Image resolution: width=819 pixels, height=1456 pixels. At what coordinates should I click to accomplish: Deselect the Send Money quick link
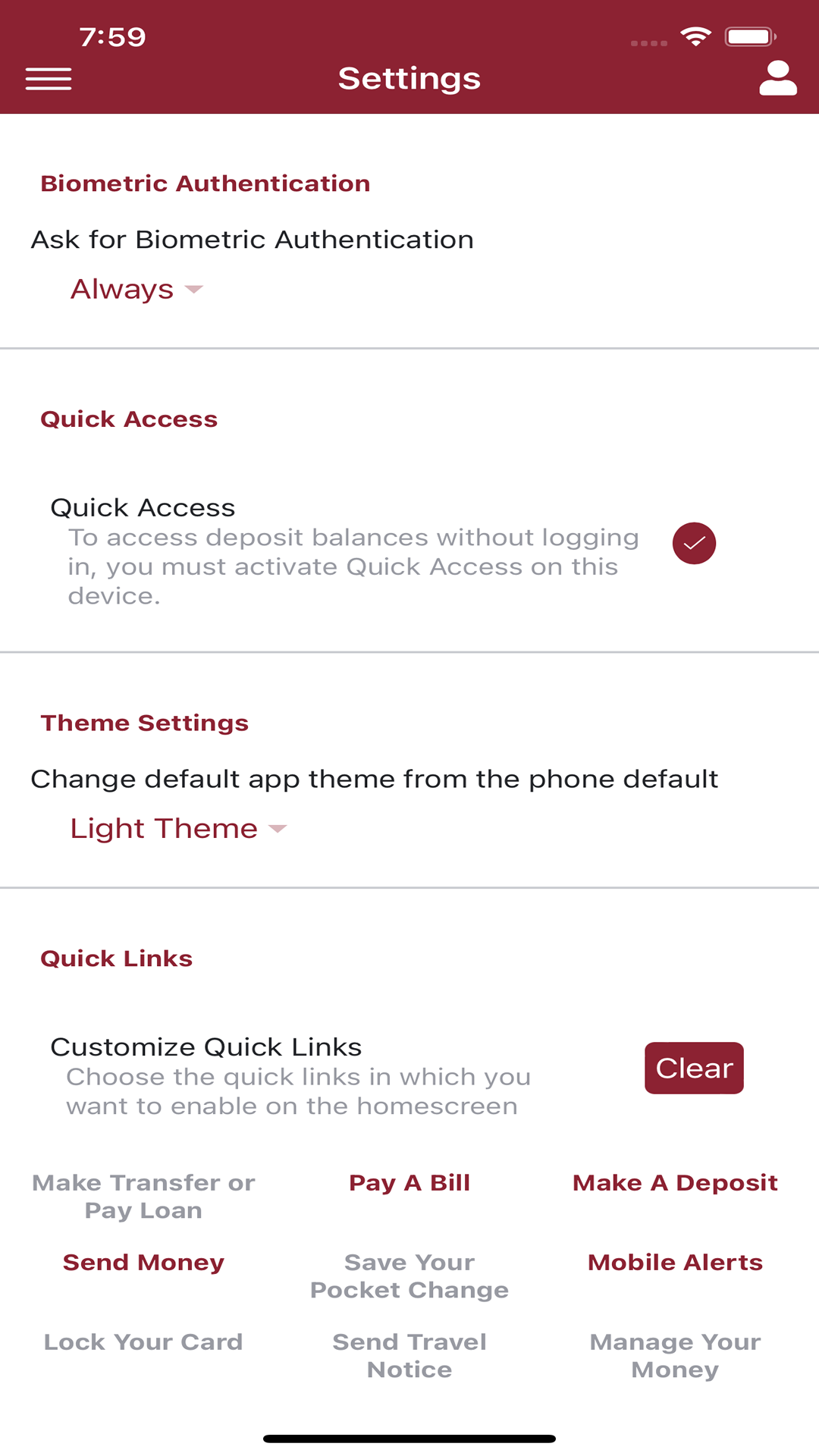pos(143,1263)
